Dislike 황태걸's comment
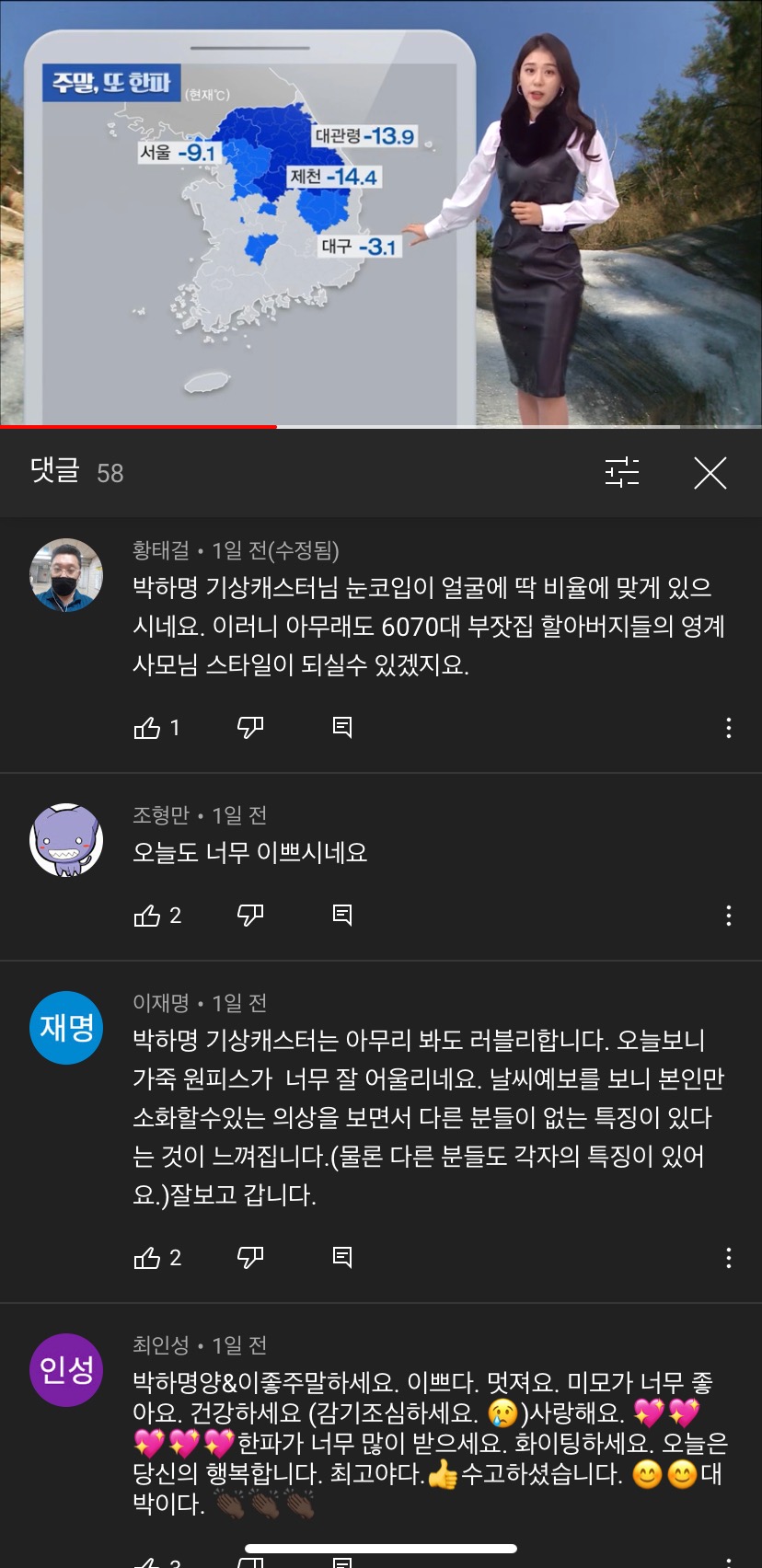This screenshot has width=762, height=1568. click(x=250, y=728)
